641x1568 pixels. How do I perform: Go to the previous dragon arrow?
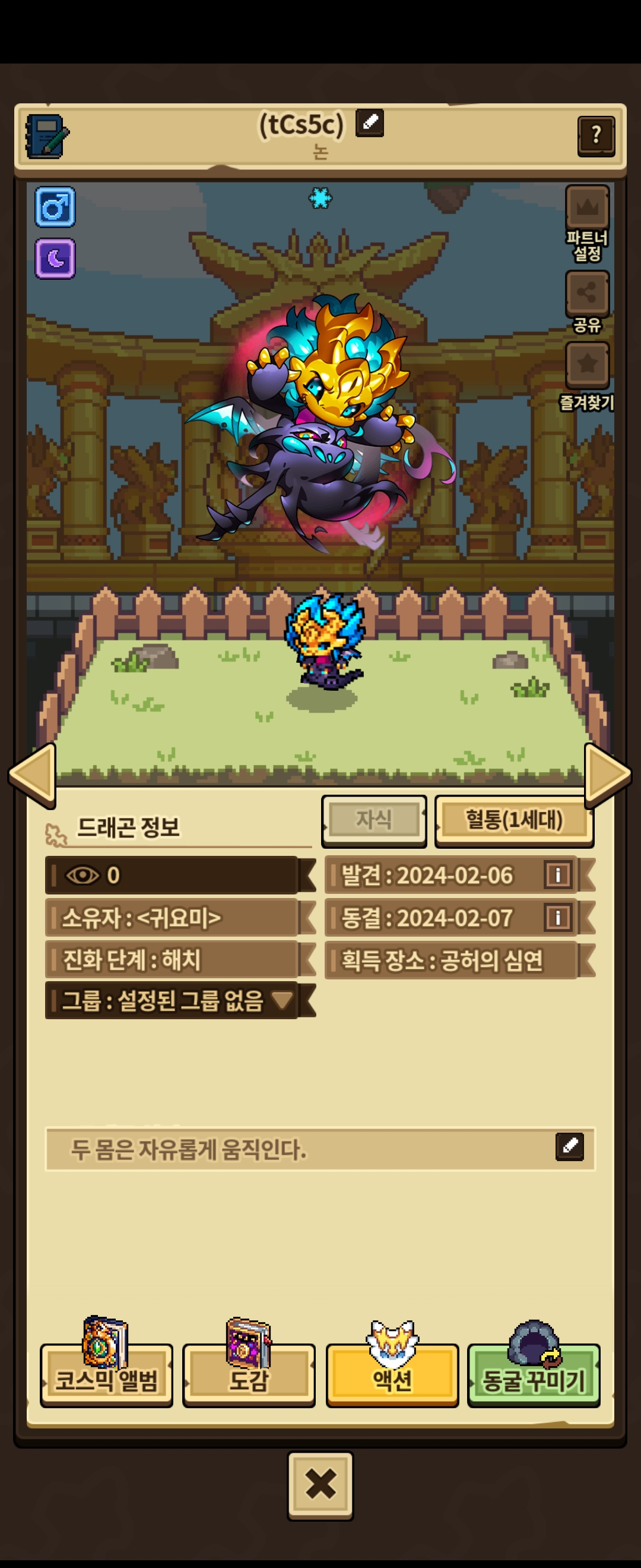33,774
